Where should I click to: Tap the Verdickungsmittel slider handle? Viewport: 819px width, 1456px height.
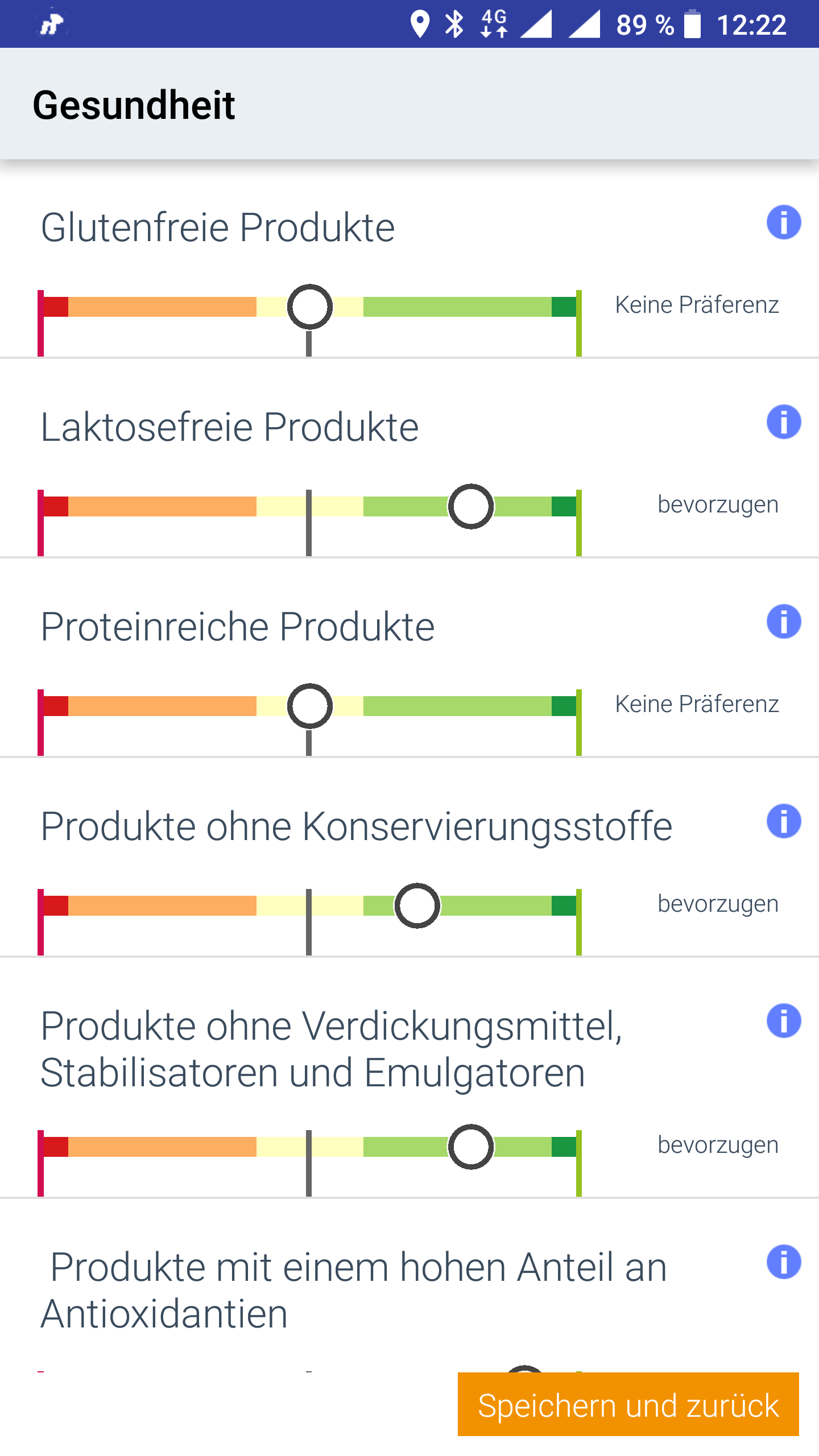pyautogui.click(x=471, y=1147)
